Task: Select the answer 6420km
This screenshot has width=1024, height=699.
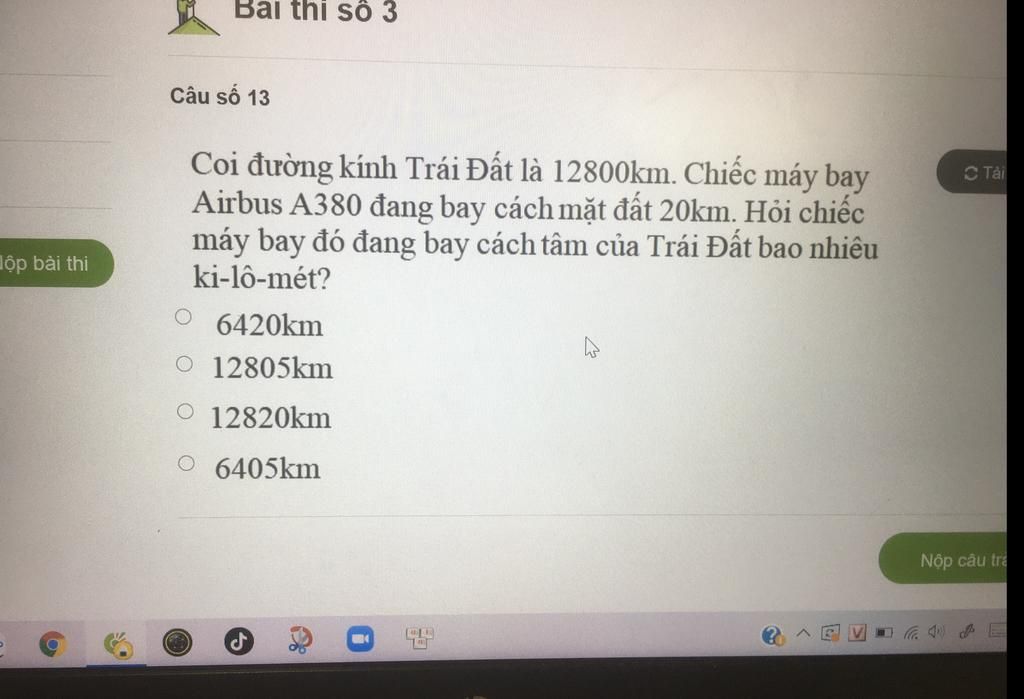Action: click(x=184, y=317)
